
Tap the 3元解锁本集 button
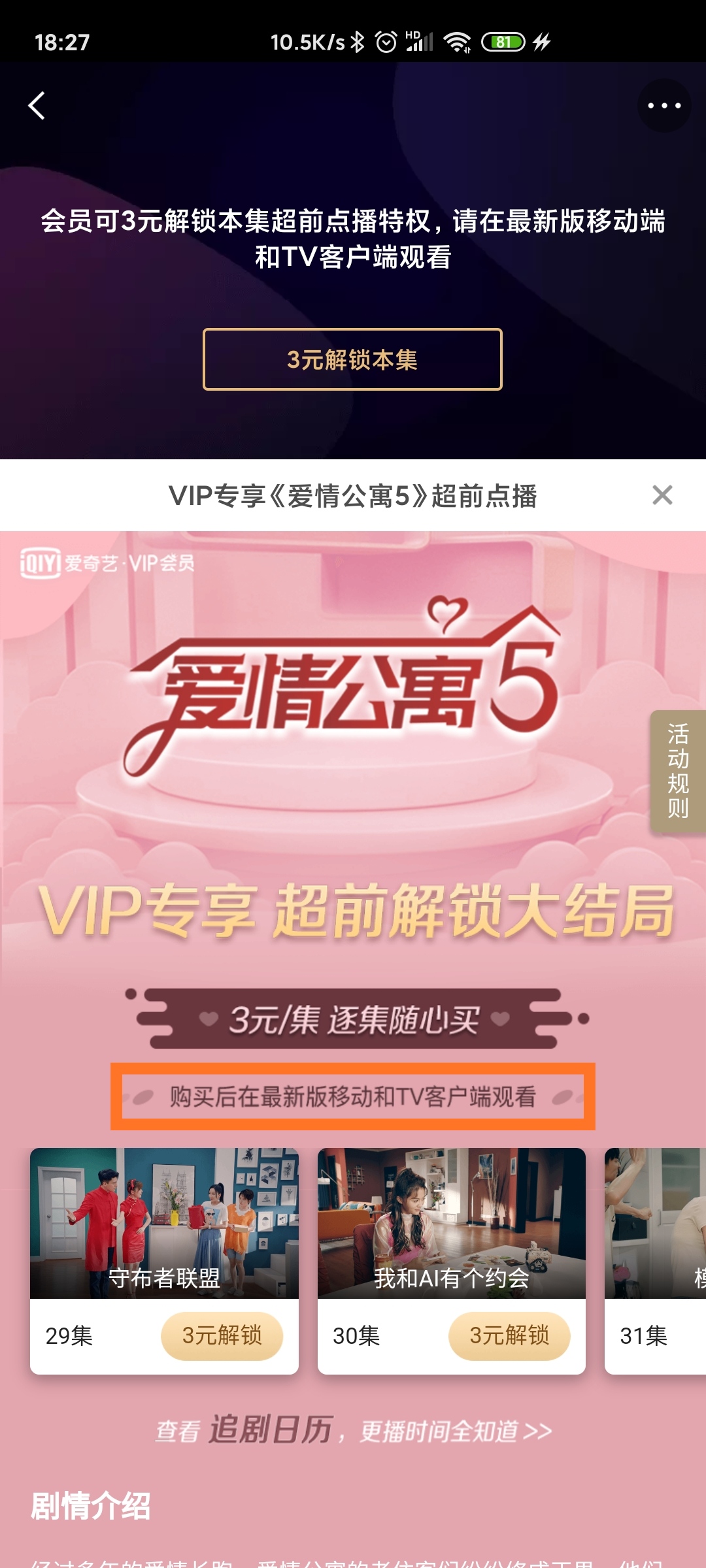click(x=352, y=359)
